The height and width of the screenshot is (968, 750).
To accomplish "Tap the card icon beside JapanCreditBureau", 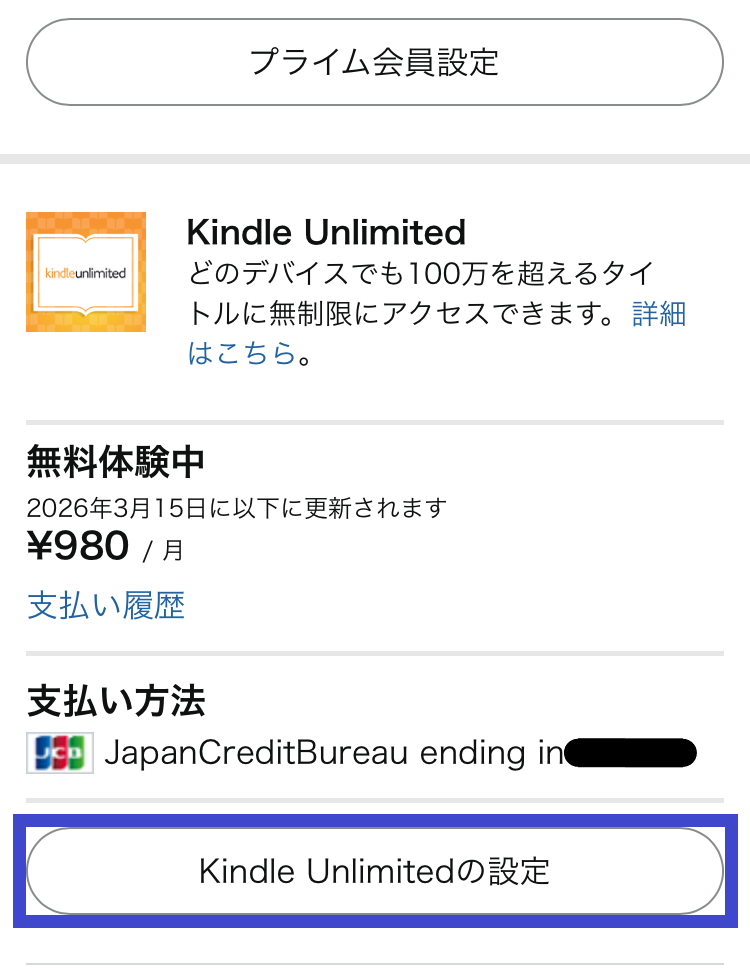I will click(x=58, y=752).
